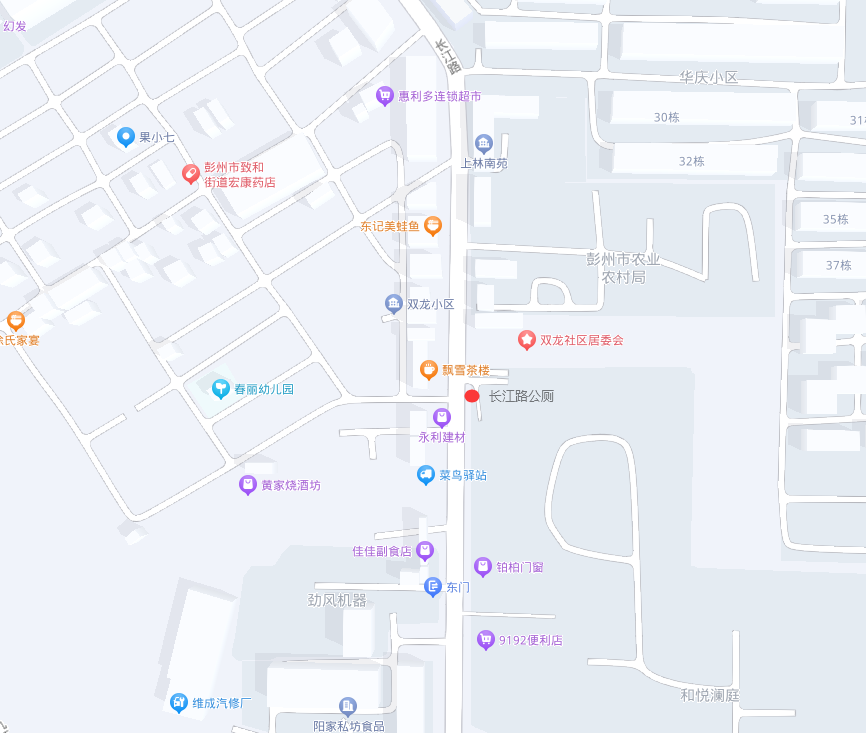This screenshot has width=866, height=733.
Task: Select the 春丽幼儿园 kindergarten marker
Action: click(220, 388)
